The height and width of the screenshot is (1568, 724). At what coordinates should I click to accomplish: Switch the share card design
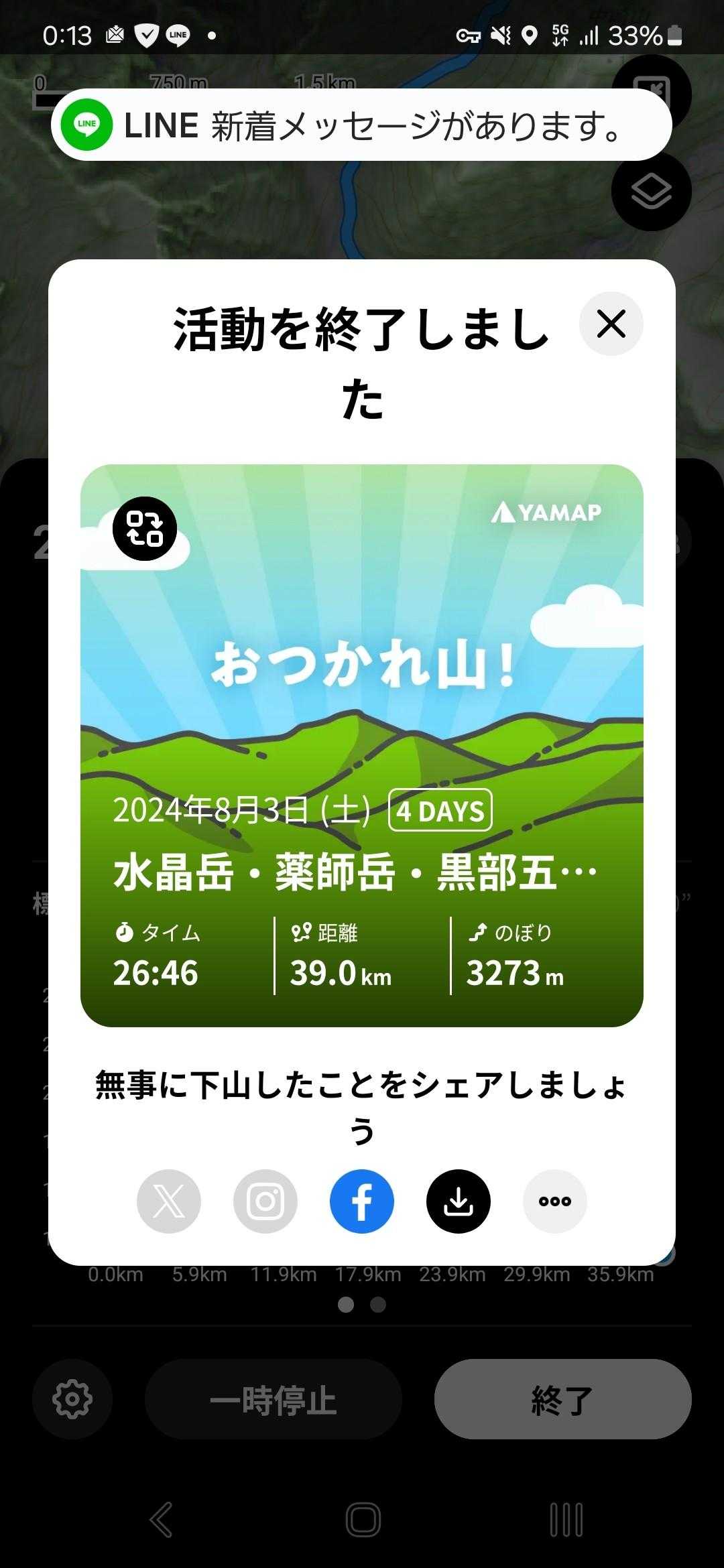[x=145, y=529]
